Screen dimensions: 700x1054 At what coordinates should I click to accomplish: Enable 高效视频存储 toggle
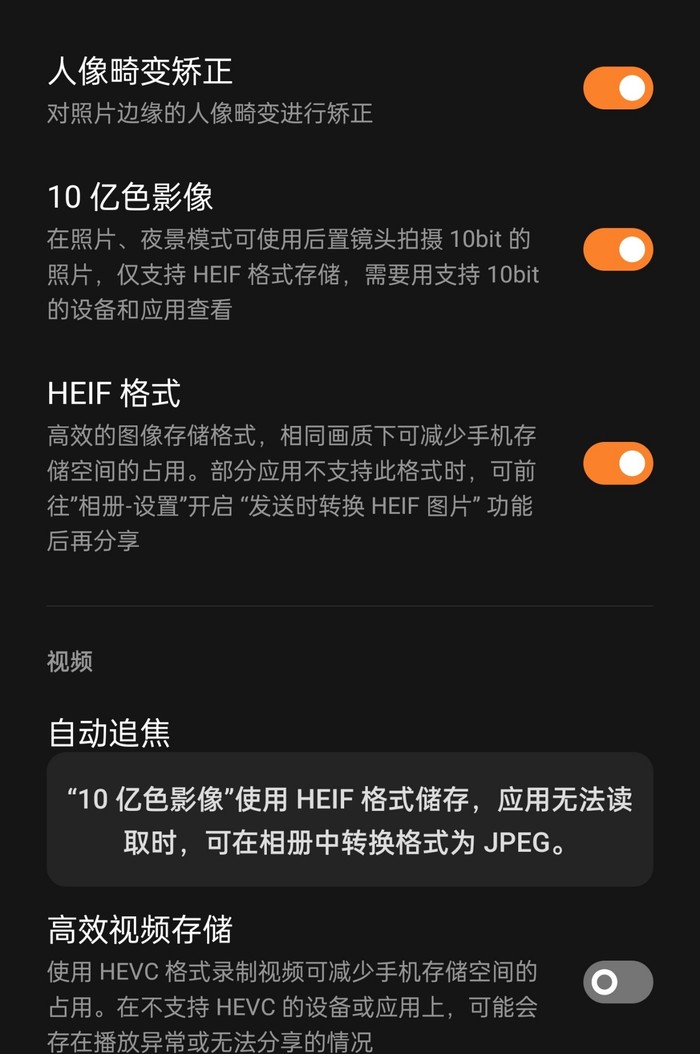pyautogui.click(x=618, y=982)
